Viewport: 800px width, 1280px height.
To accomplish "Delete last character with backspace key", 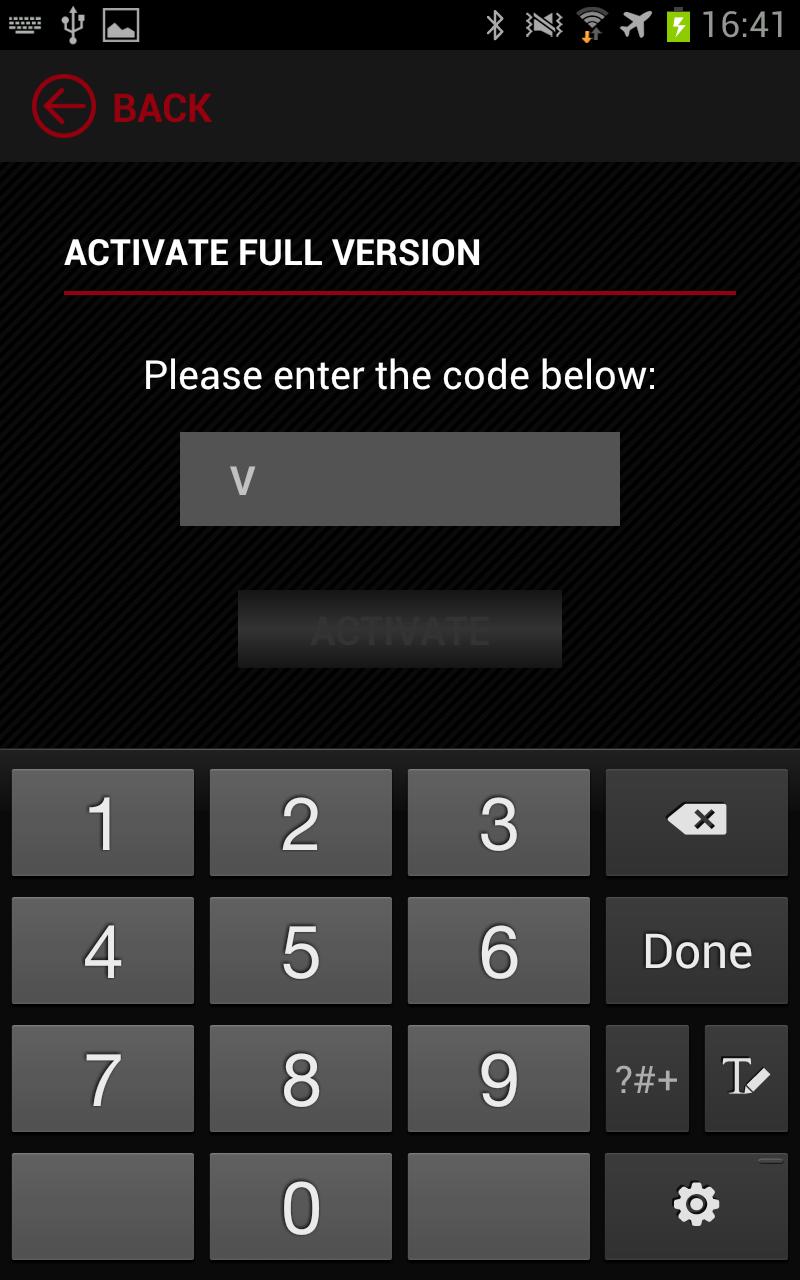I will pos(697,821).
